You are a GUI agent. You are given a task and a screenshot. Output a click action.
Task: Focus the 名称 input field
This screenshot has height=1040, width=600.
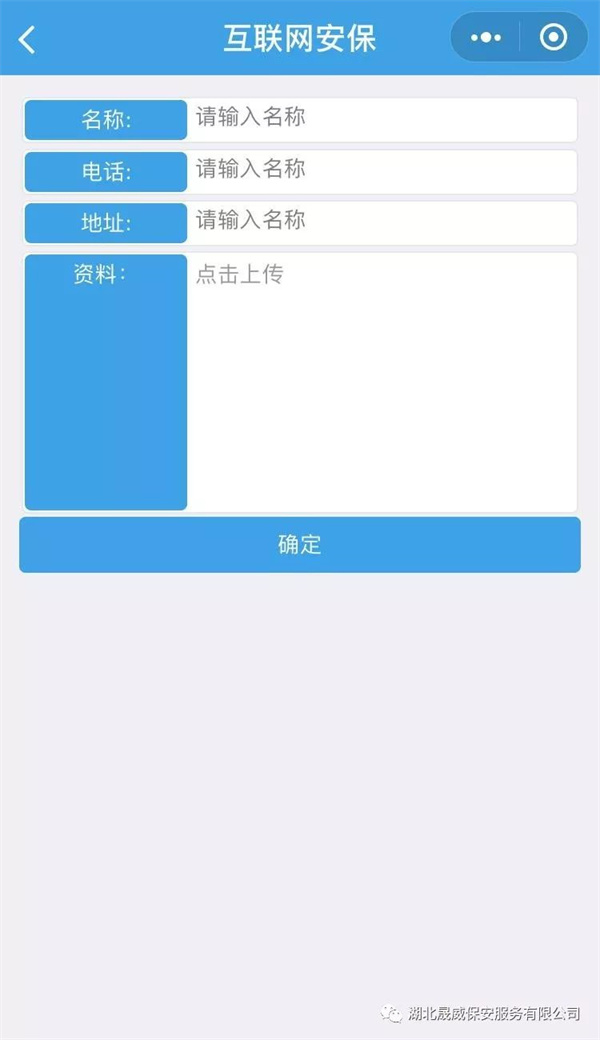coord(380,119)
